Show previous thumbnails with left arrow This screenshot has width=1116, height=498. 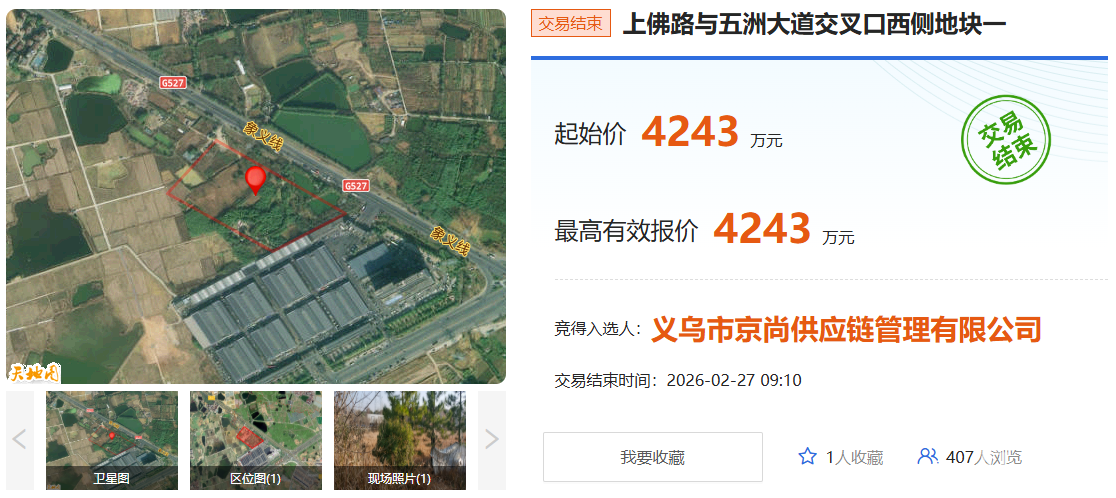coord(20,439)
